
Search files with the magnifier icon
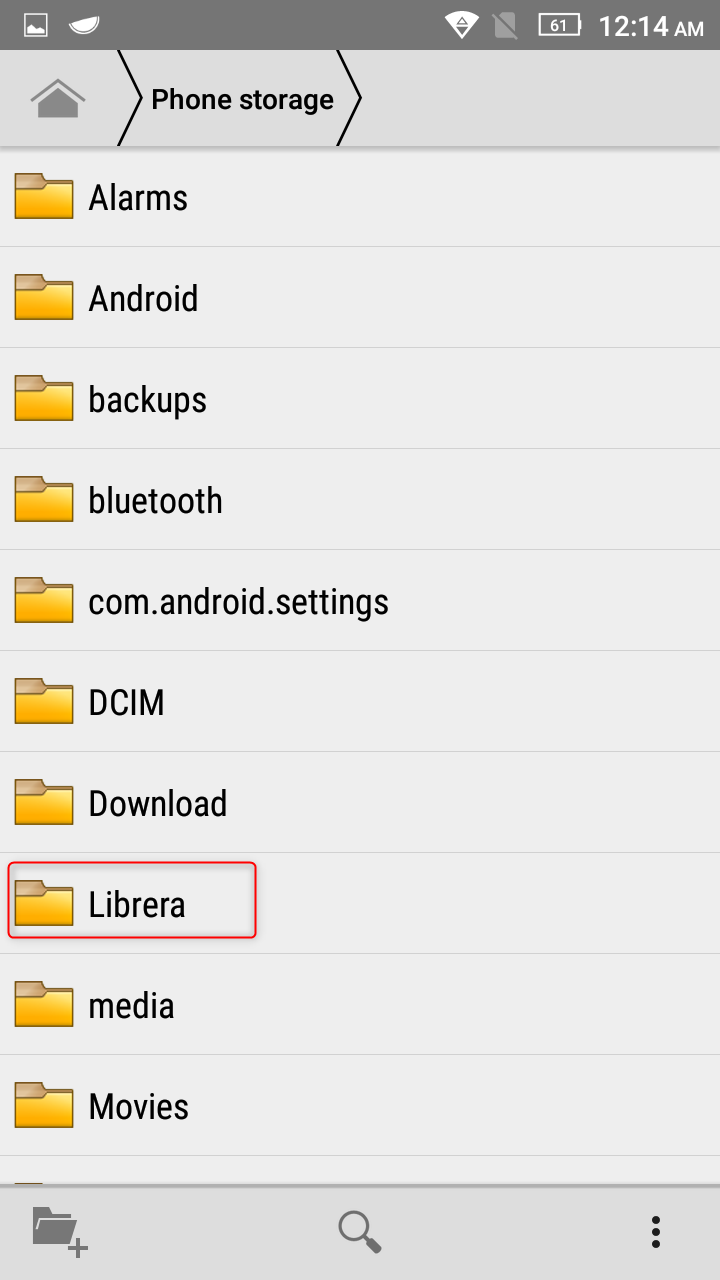(x=360, y=1231)
